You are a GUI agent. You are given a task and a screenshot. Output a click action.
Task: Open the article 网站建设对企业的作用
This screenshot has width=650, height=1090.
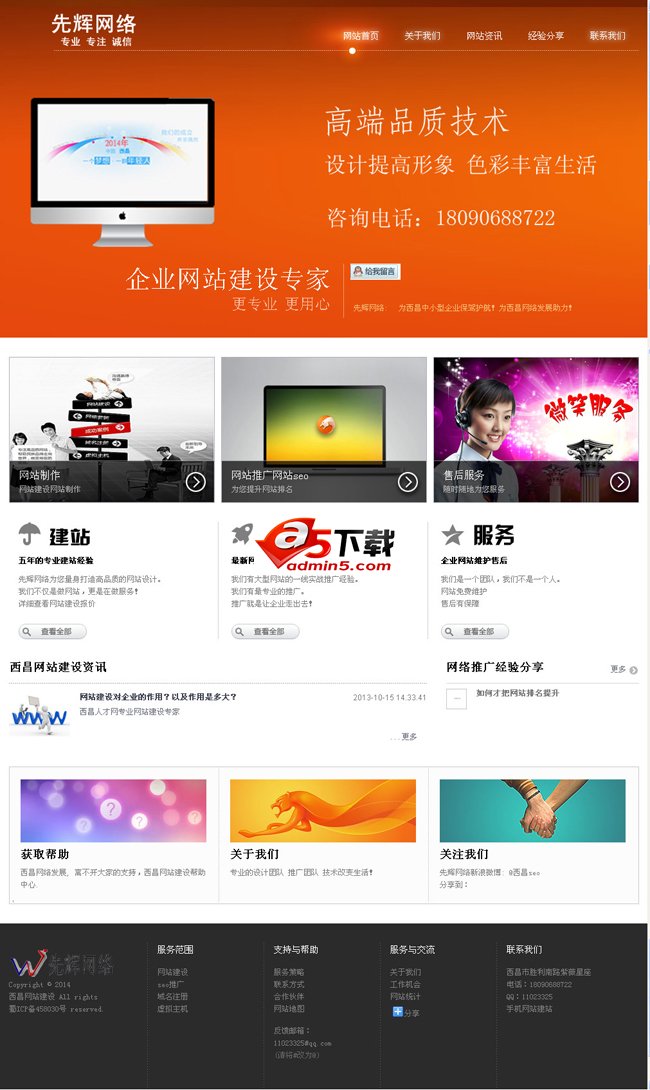click(x=158, y=697)
